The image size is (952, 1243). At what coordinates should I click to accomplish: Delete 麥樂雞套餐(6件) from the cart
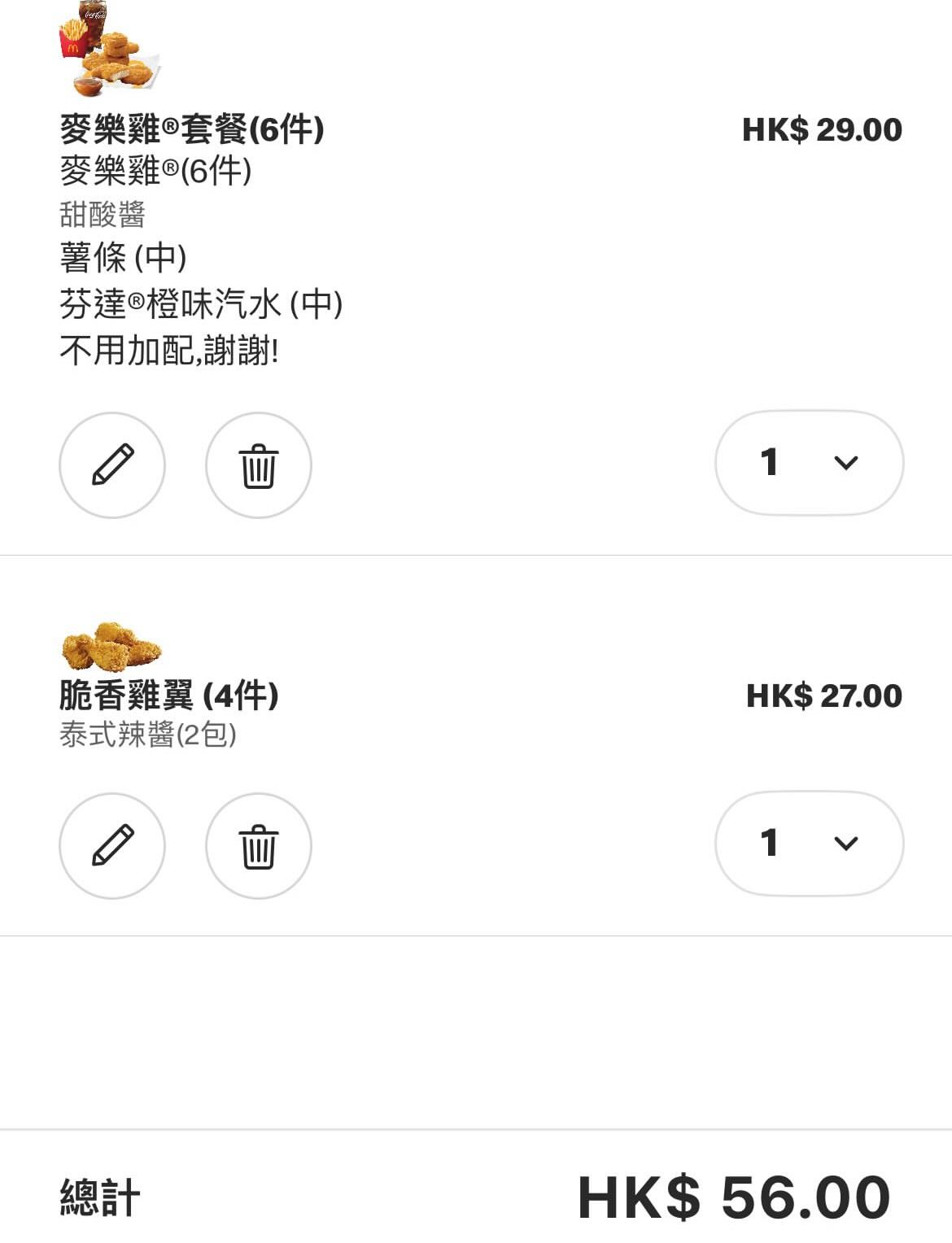point(259,464)
